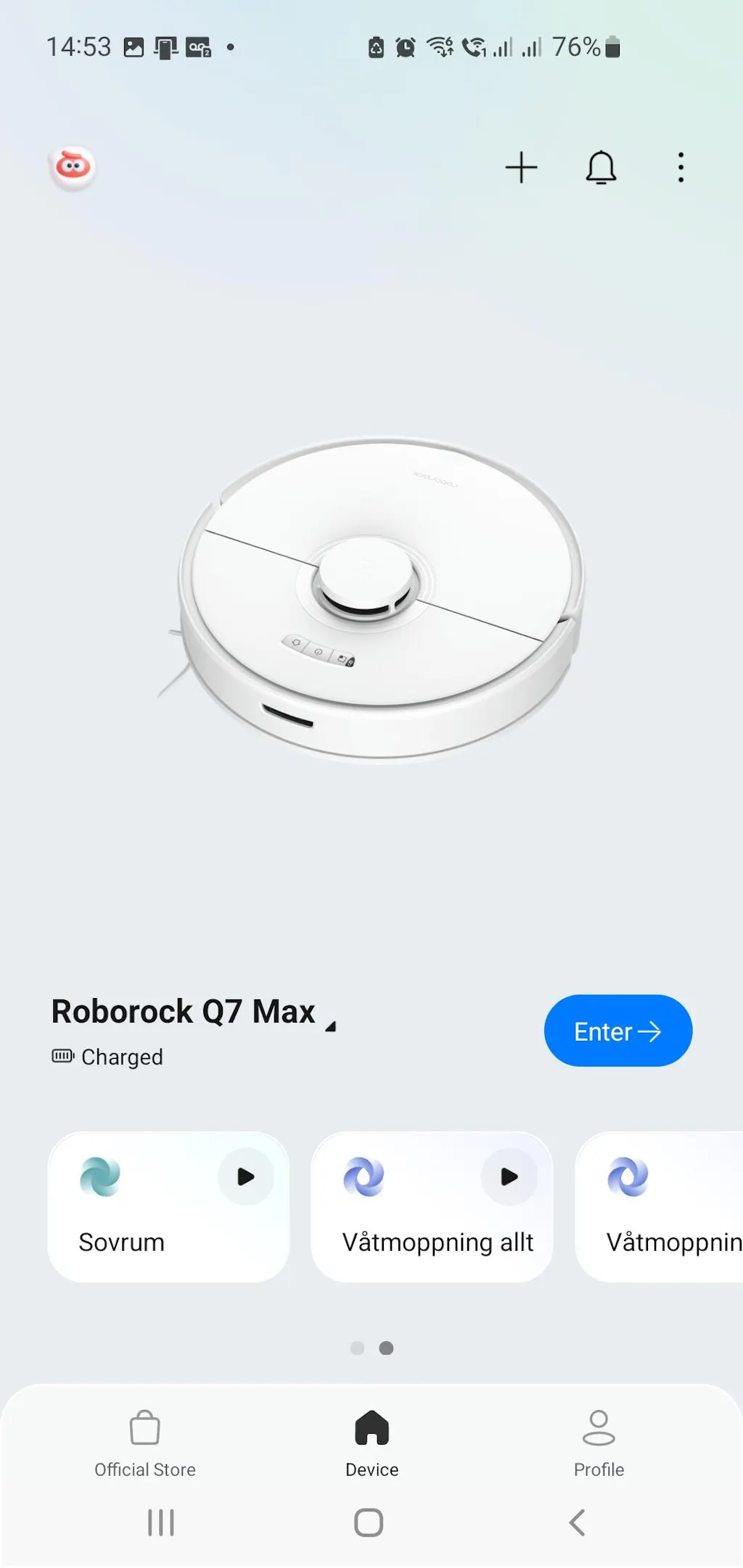Viewport: 743px width, 1568px height.
Task: Enter the Roborock Q7 Max controls
Action: 617,1031
